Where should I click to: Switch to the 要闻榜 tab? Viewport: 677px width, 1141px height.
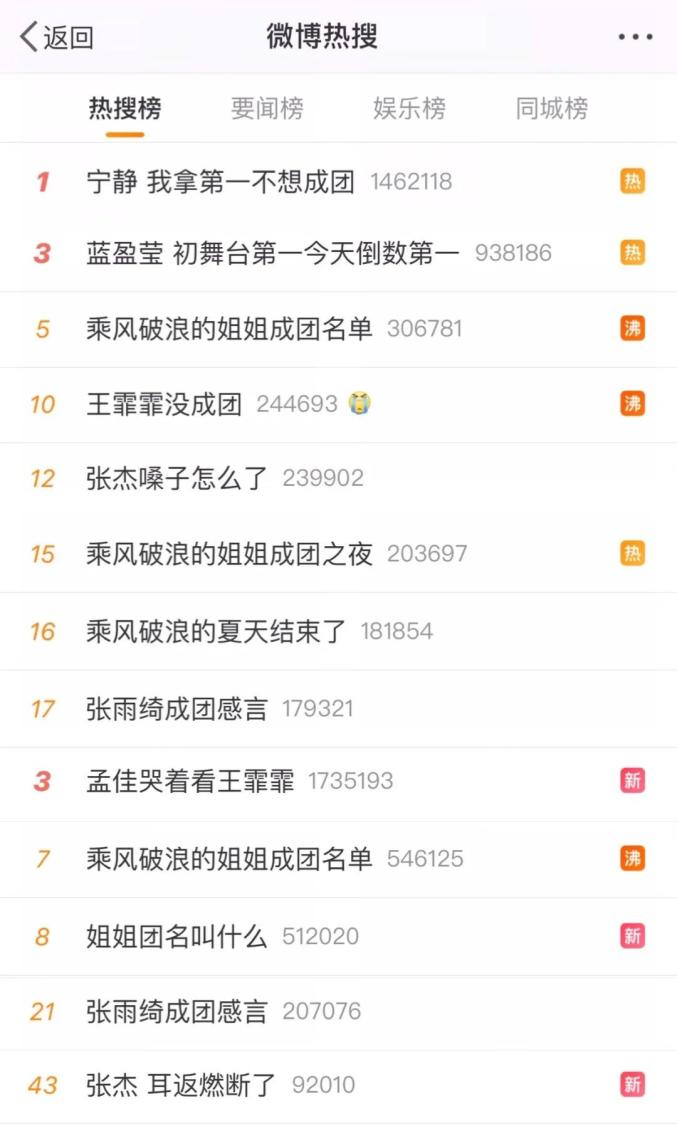267,108
